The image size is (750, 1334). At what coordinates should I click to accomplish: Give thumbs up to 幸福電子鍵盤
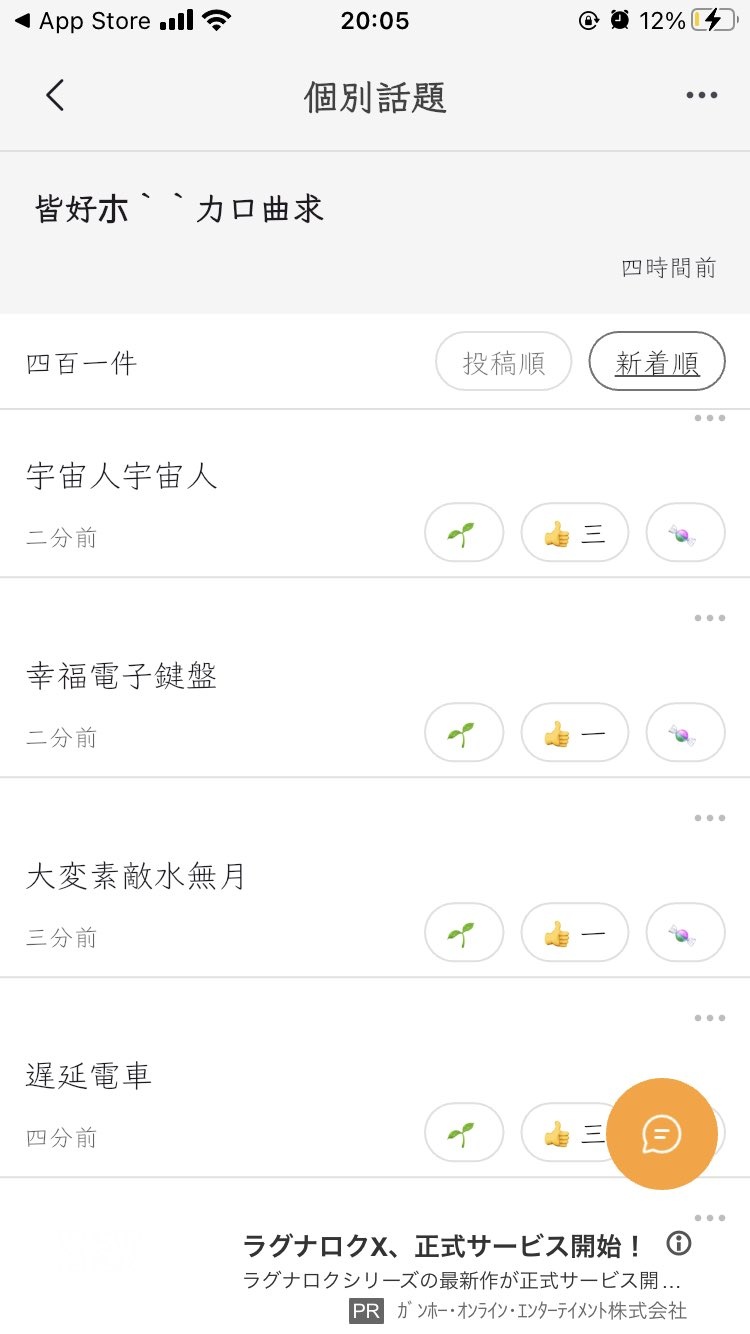[575, 734]
